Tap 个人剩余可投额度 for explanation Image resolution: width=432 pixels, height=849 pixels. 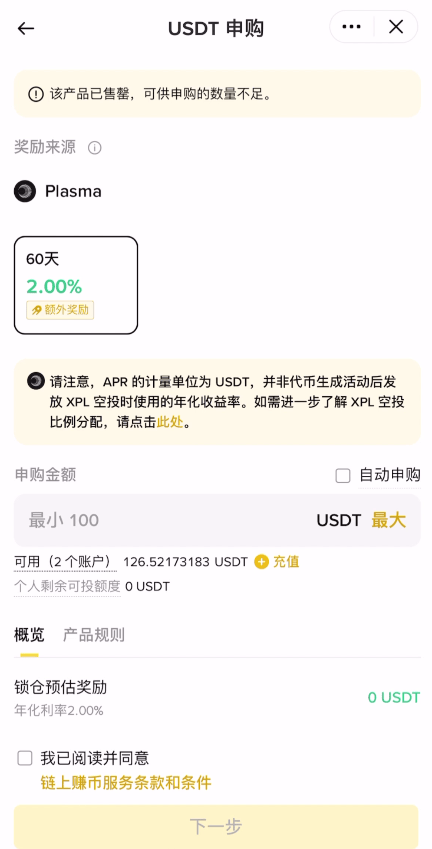[x=67, y=586]
